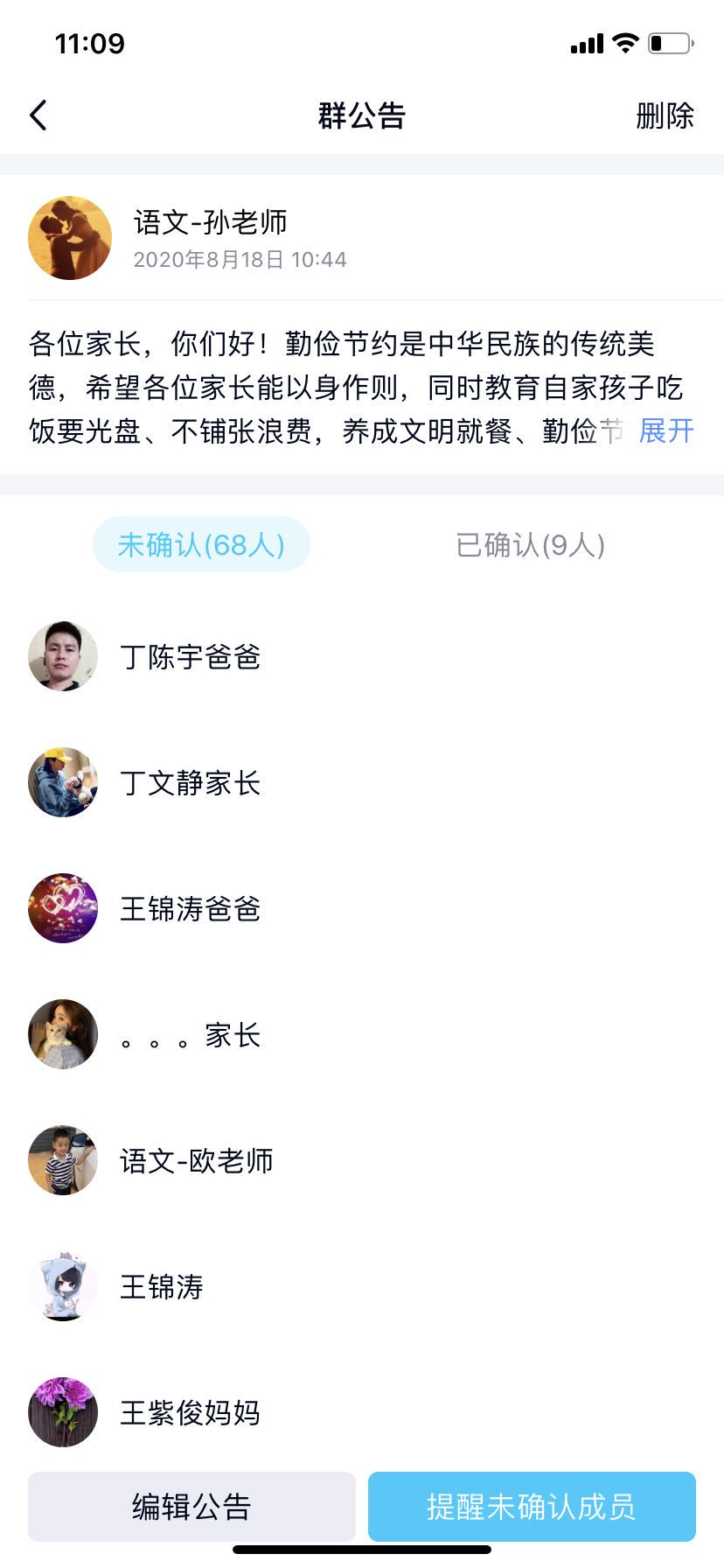Expand the announcement text with 展开

pos(666,430)
